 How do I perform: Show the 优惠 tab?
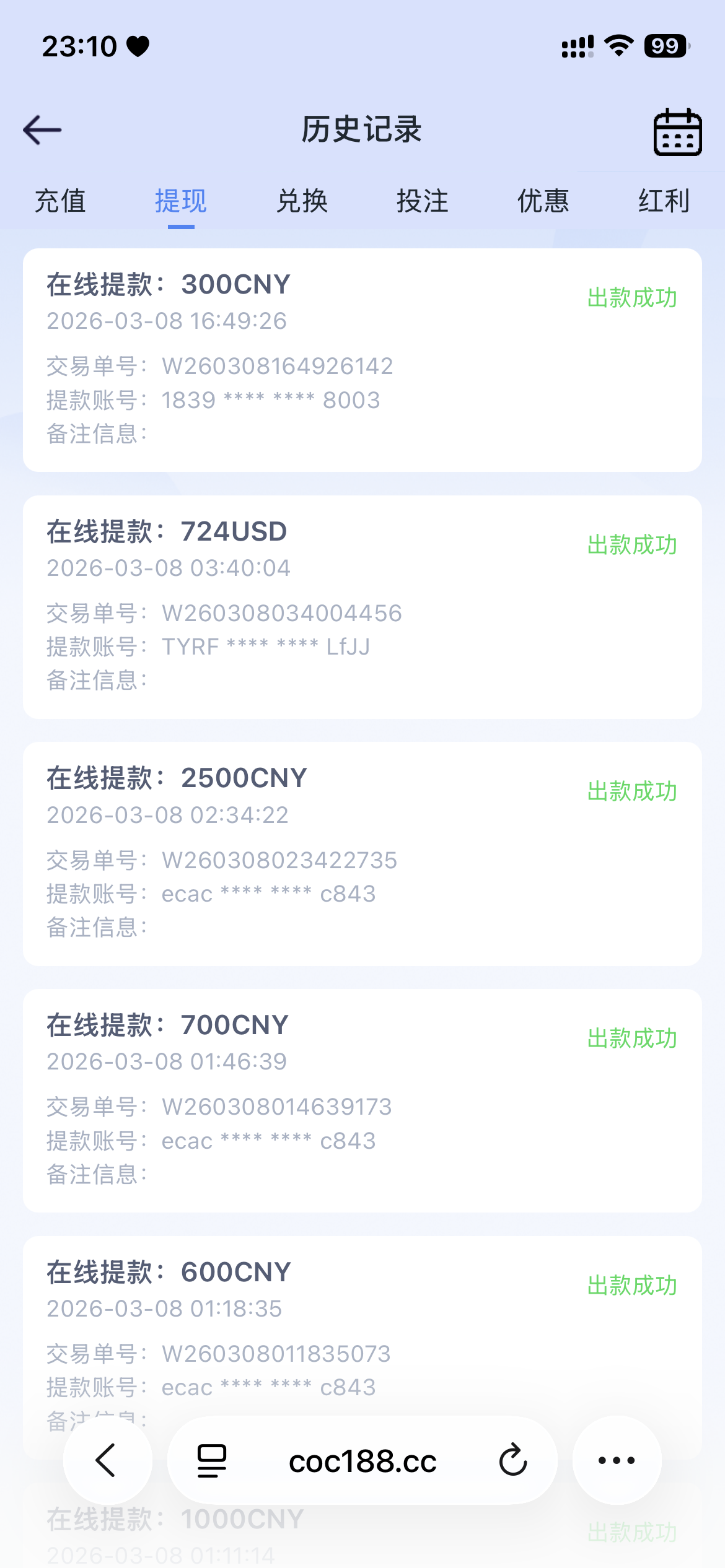point(543,201)
